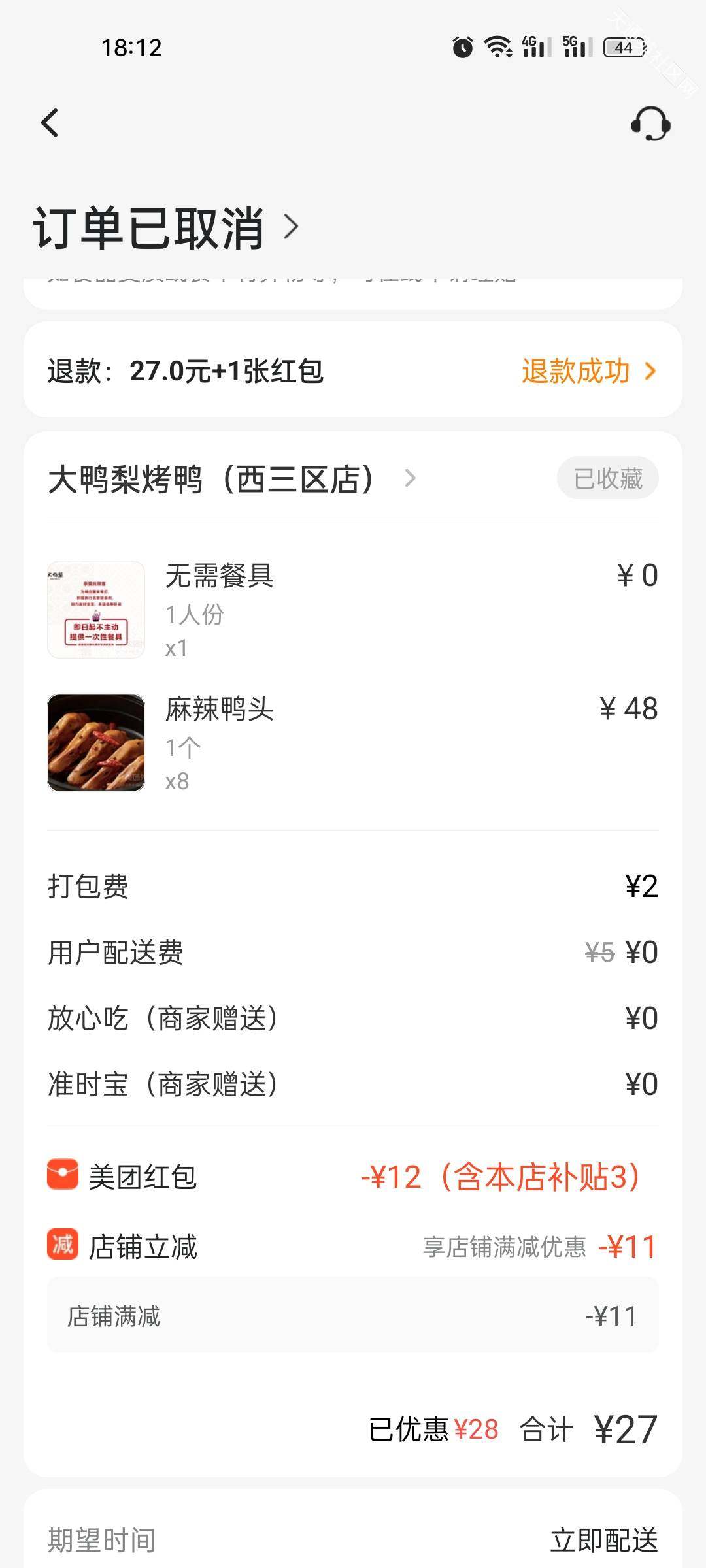The width and height of the screenshot is (706, 1568).
Task: Go back using the top-left arrow
Action: point(50,123)
